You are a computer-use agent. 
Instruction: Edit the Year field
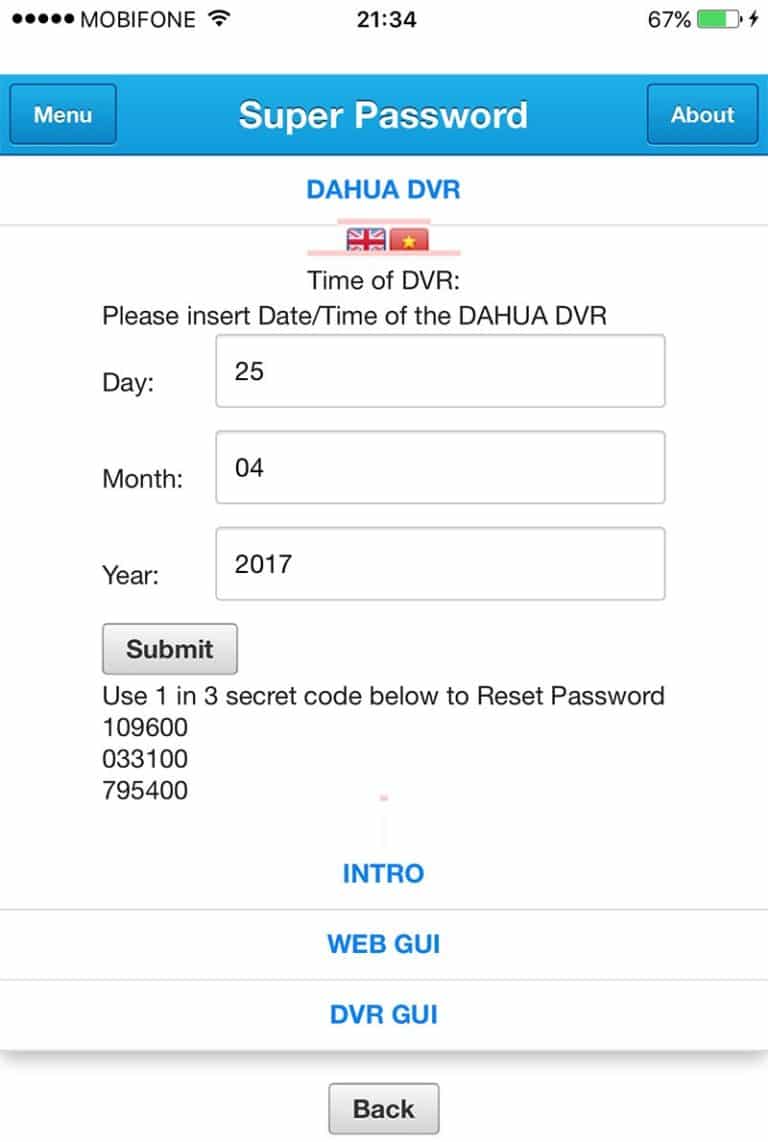tap(440, 564)
